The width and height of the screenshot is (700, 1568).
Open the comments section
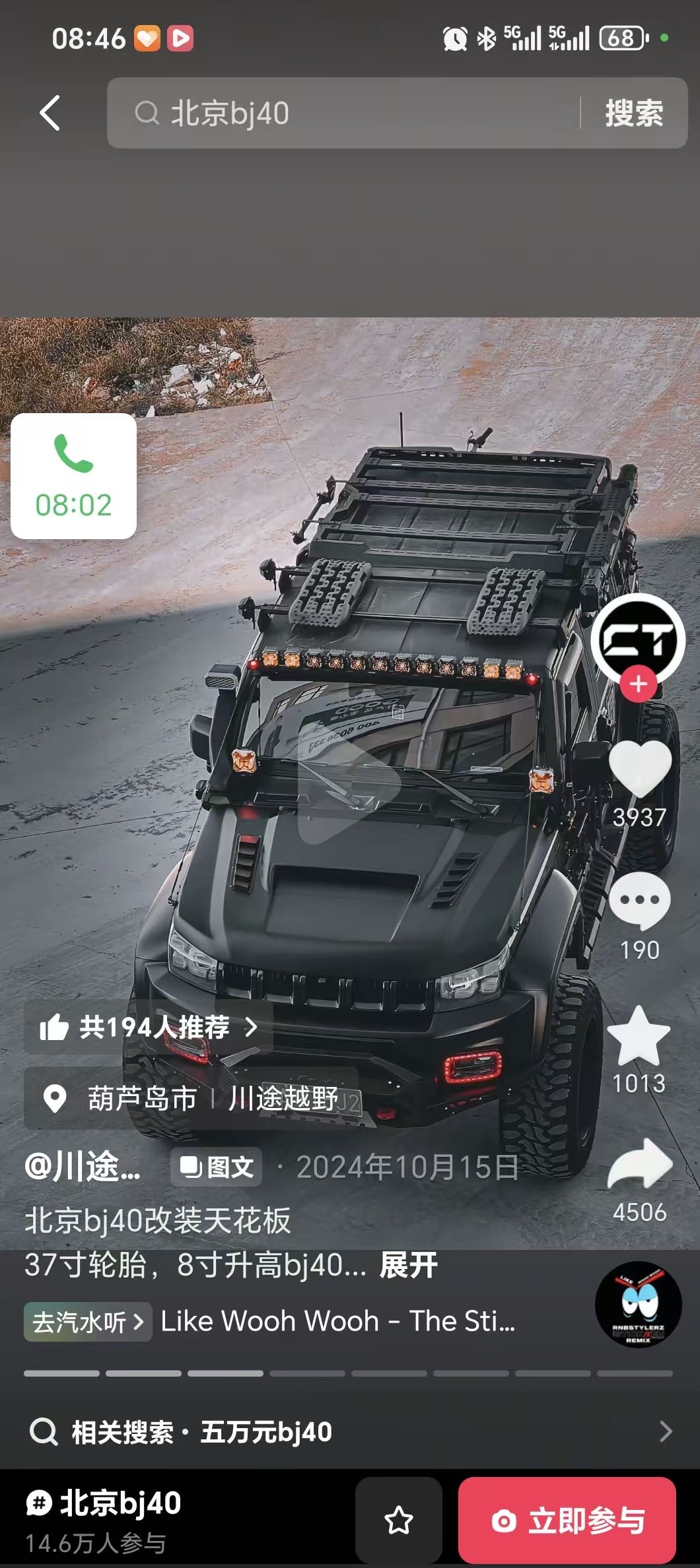point(639,901)
